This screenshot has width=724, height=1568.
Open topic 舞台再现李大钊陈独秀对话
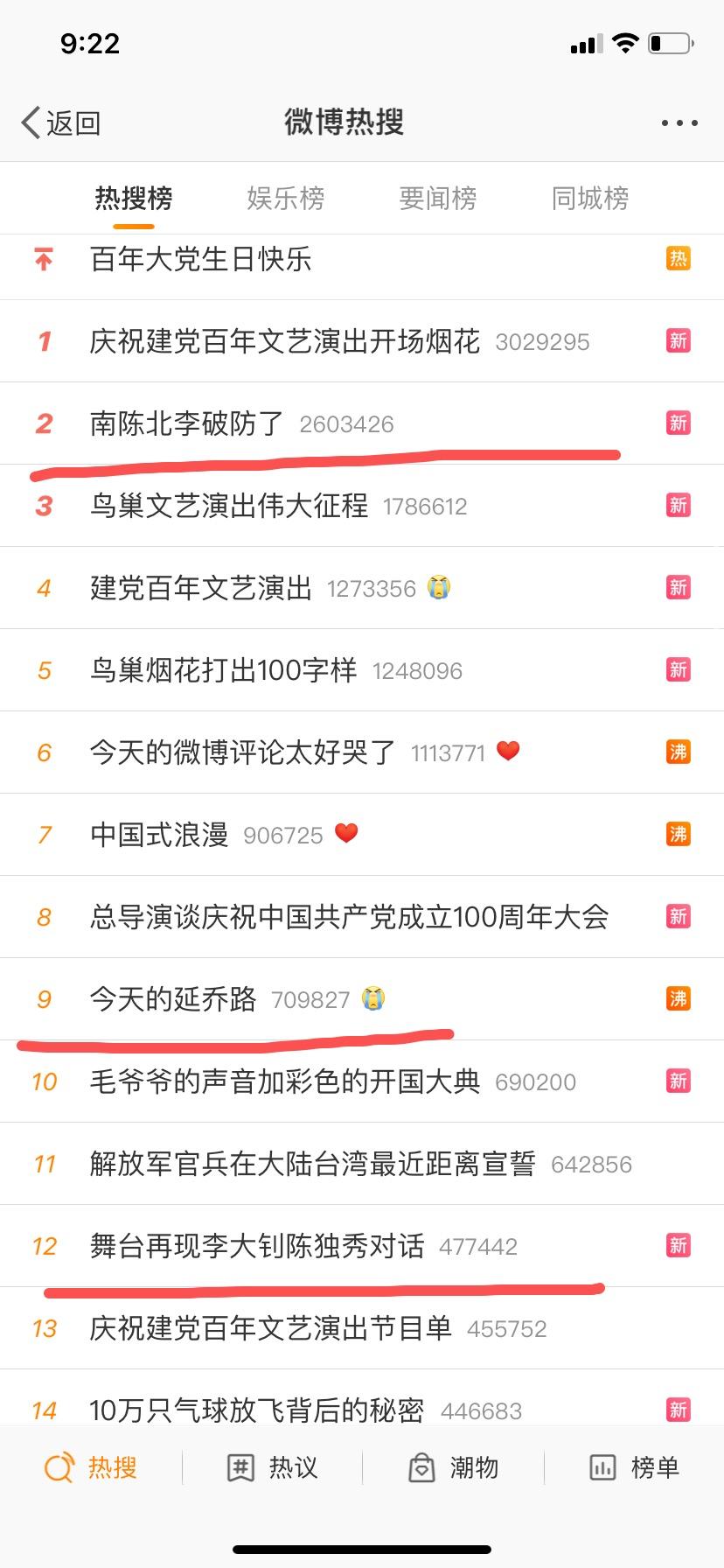(257, 1246)
